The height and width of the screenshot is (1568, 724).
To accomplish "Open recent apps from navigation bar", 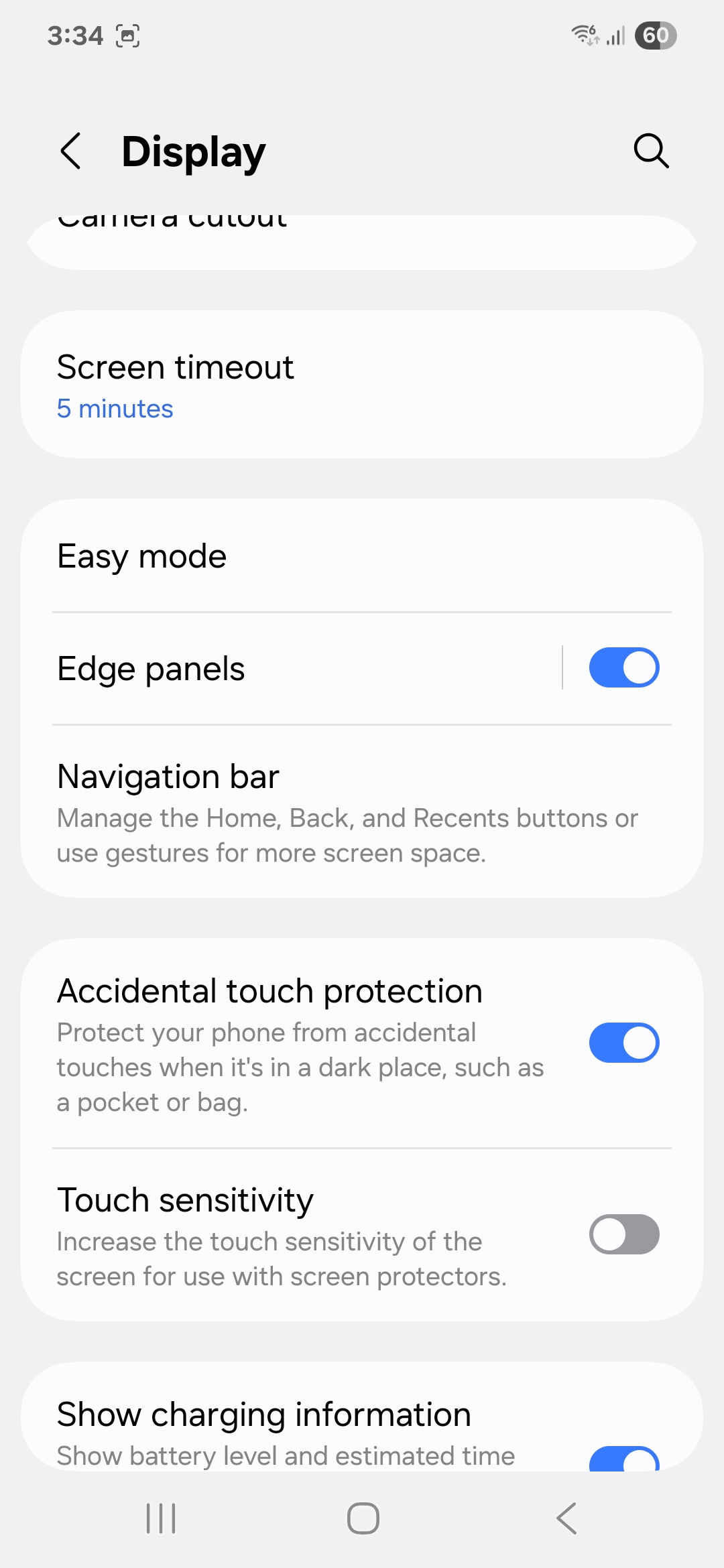I will point(161,1518).
